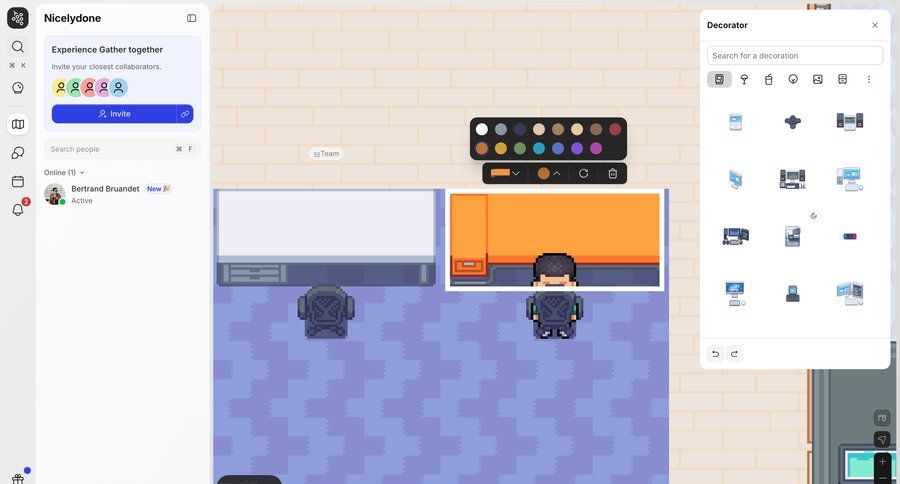Copy the invite link
Image resolution: width=900 pixels, height=484 pixels.
coord(185,114)
